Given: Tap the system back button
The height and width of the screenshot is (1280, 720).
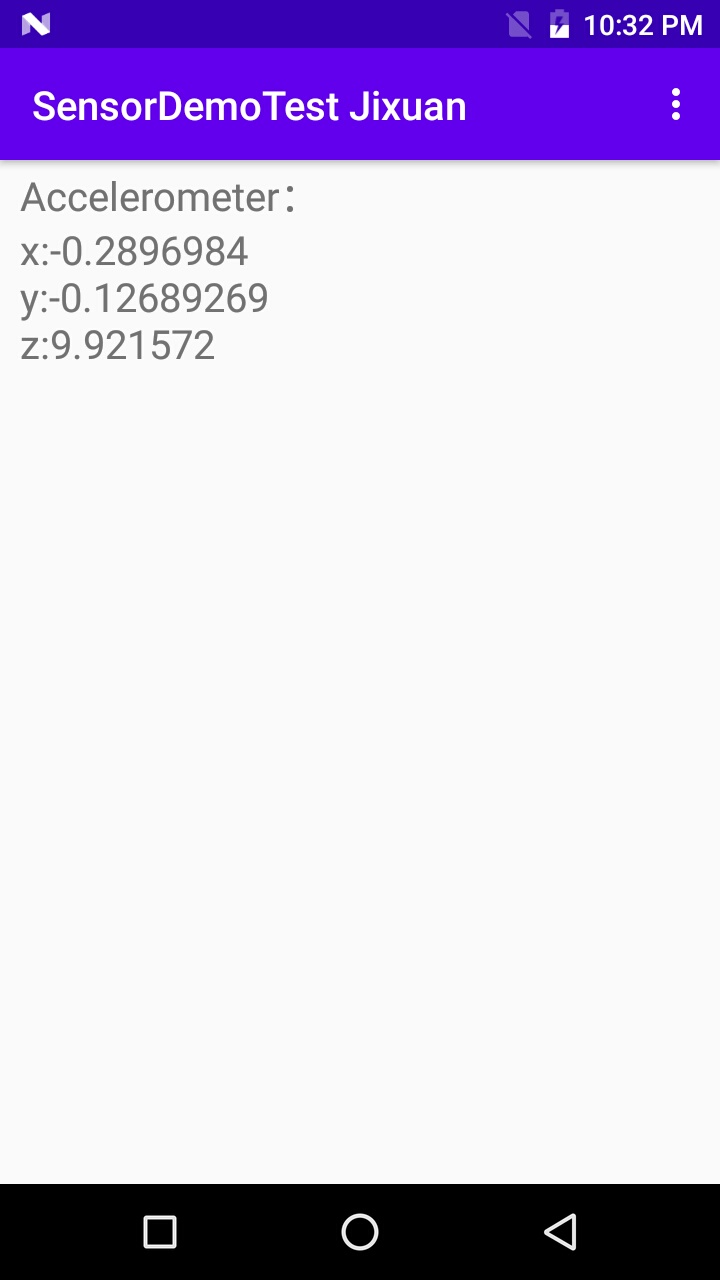Looking at the screenshot, I should (560, 1232).
